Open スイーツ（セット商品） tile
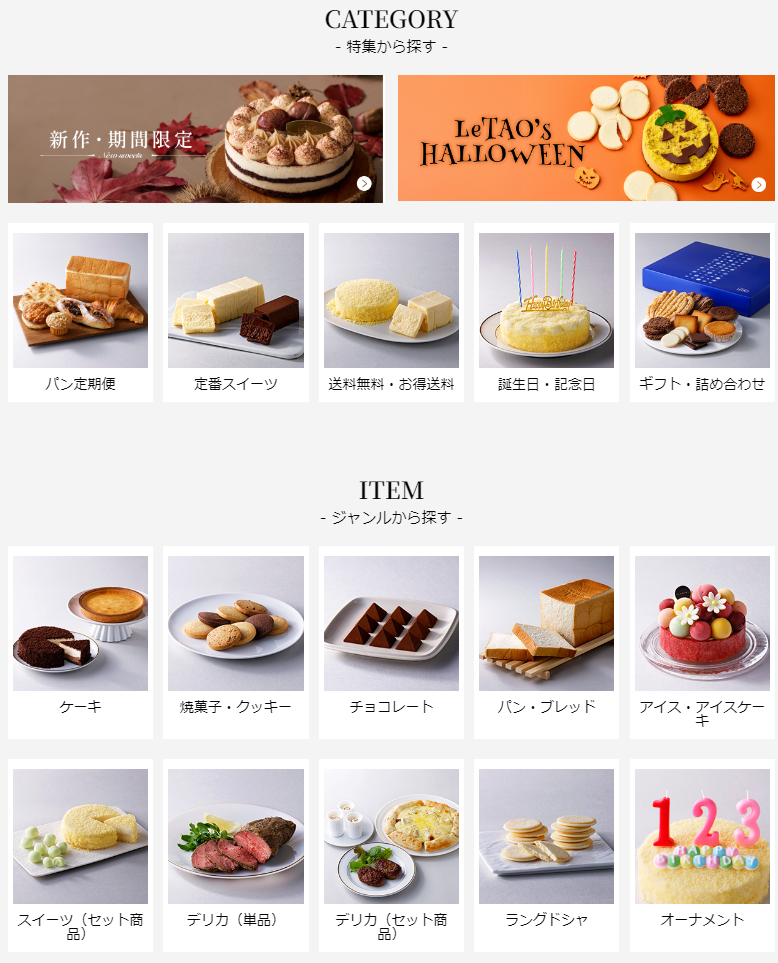Screen dimensions: 778x963 pos(80,853)
